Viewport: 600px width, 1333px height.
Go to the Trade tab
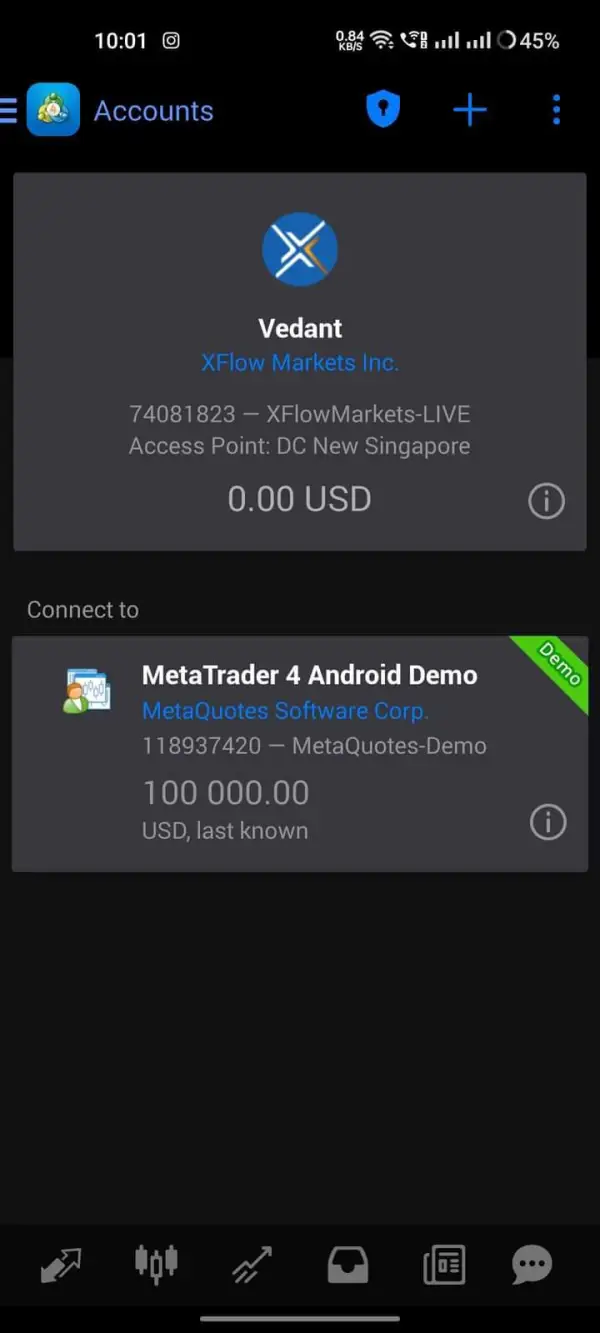251,1265
